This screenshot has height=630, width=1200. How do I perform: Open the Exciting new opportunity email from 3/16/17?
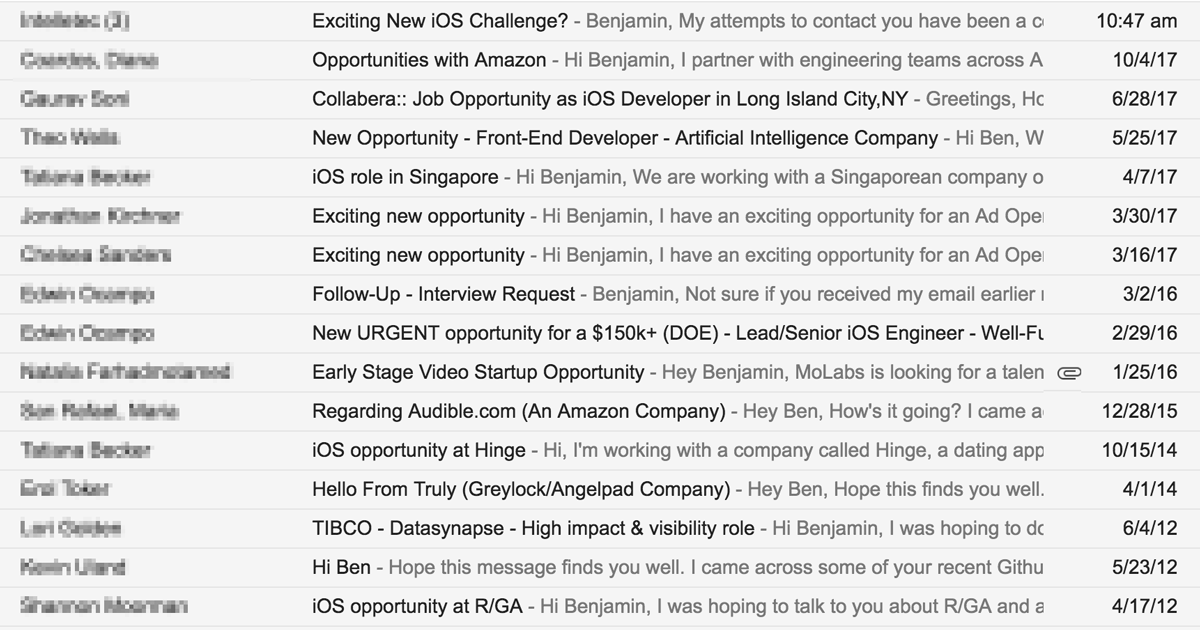(418, 255)
